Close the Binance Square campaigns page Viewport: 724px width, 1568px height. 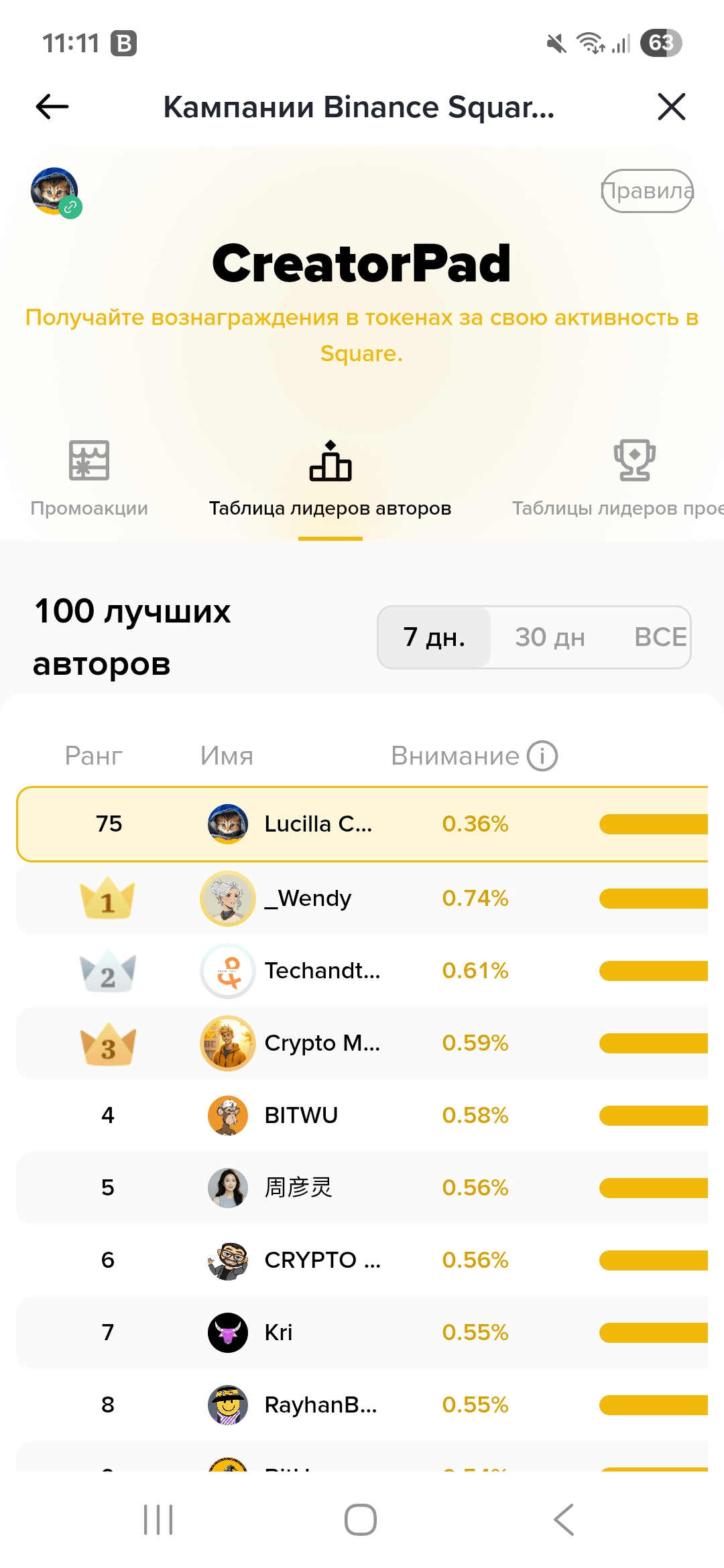[x=671, y=107]
